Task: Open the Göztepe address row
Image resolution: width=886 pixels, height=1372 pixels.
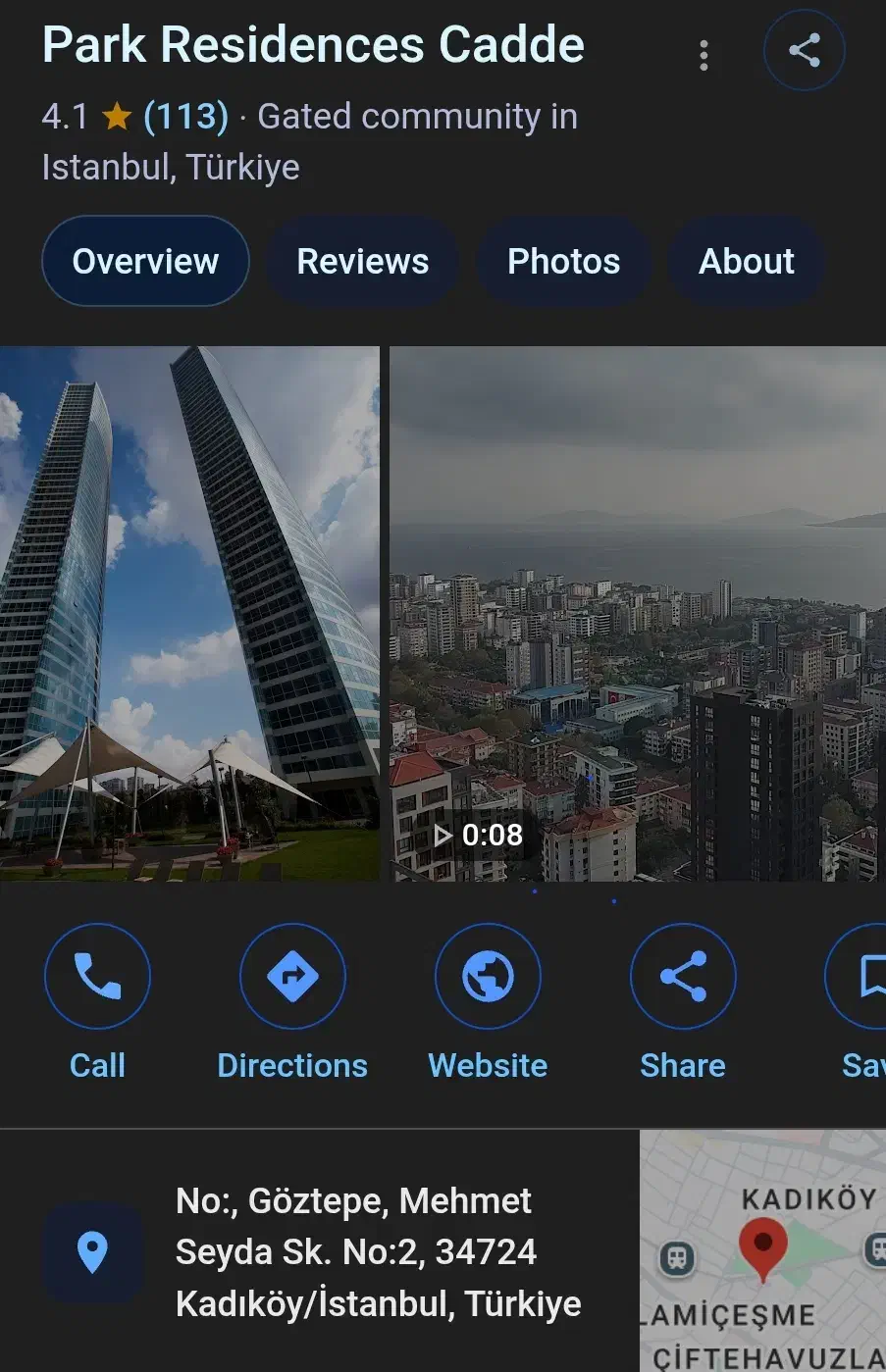Action: pos(378,1252)
